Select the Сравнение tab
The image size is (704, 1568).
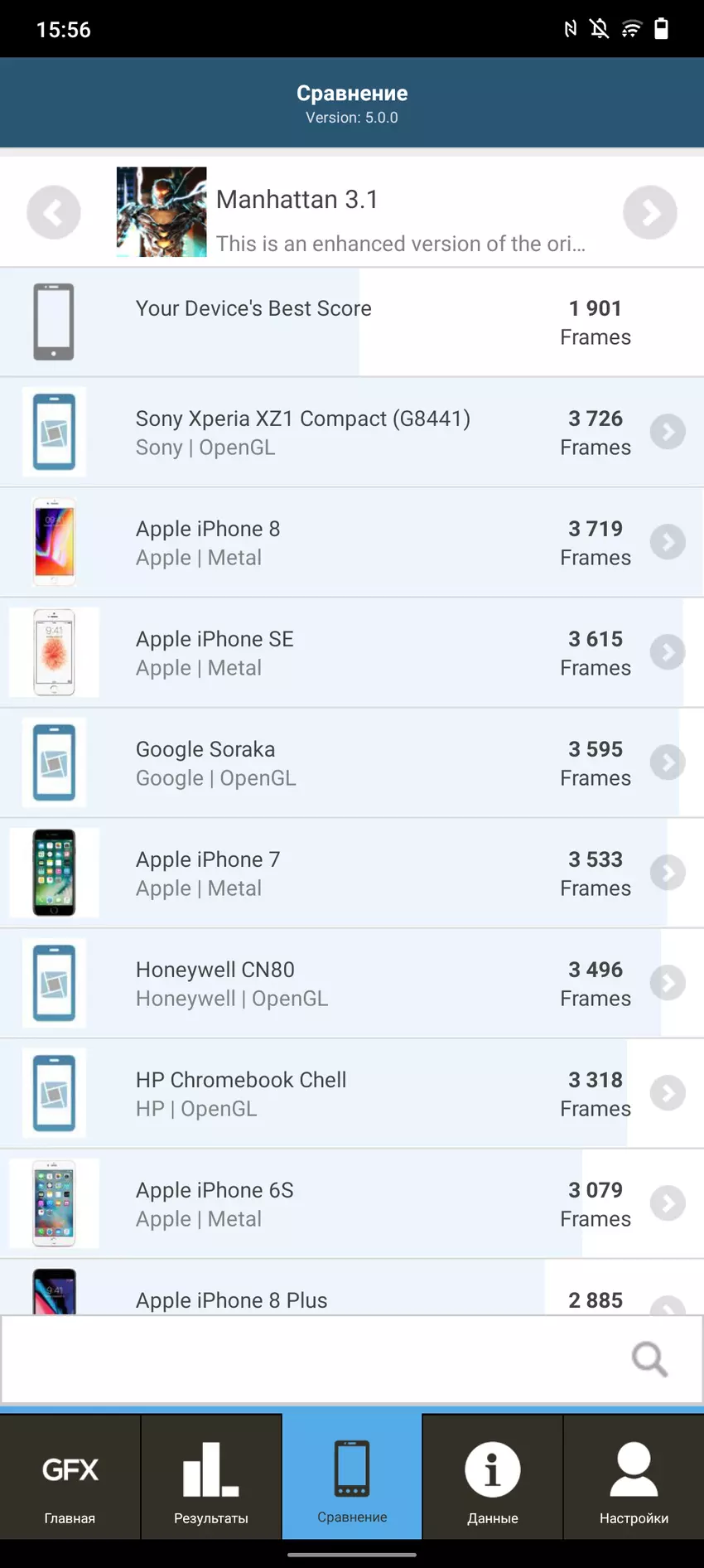point(352,1478)
